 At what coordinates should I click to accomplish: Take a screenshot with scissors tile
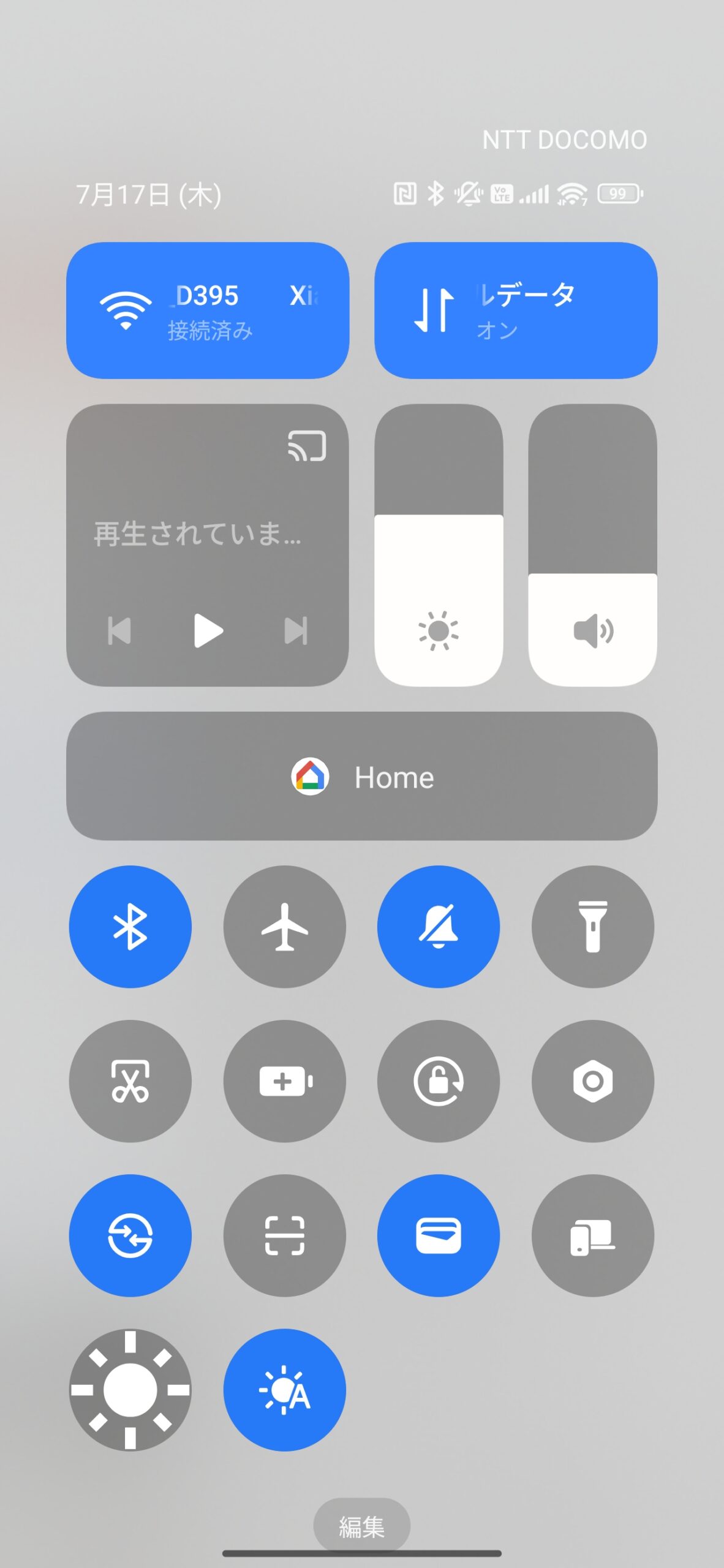click(x=130, y=1080)
